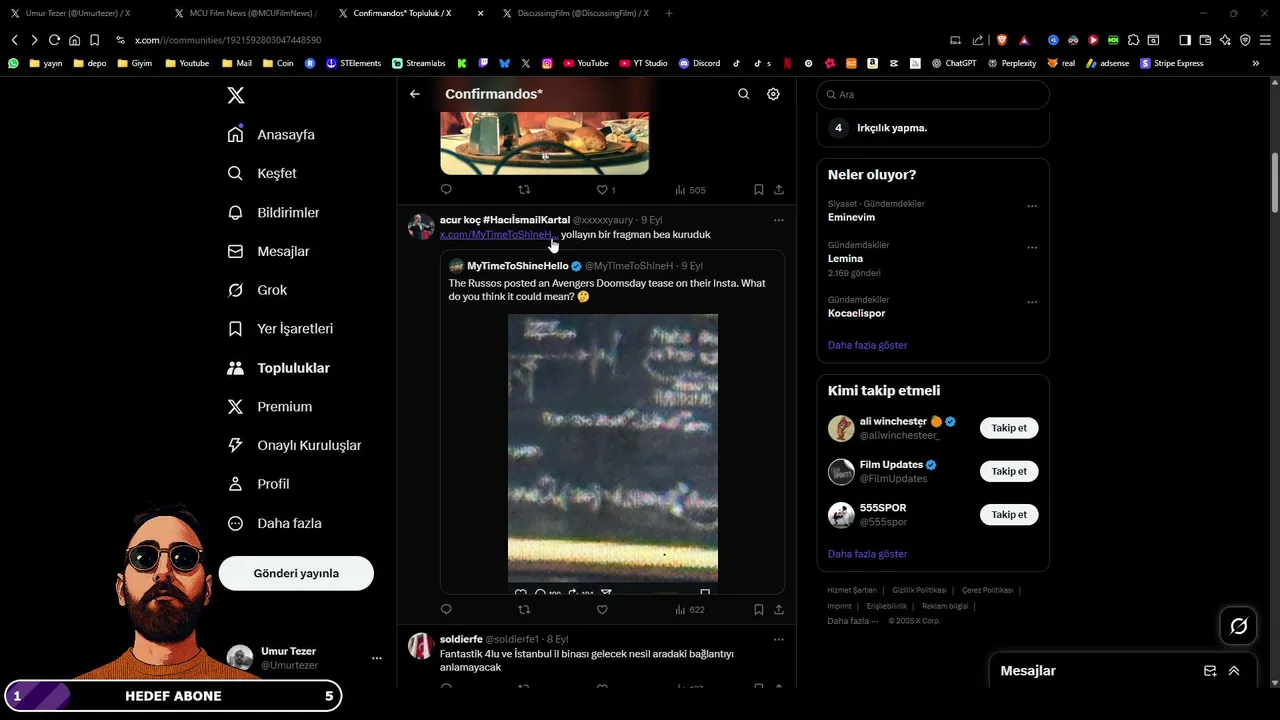The height and width of the screenshot is (720, 1280).
Task: Open Grok in the sidebar
Action: (x=272, y=290)
